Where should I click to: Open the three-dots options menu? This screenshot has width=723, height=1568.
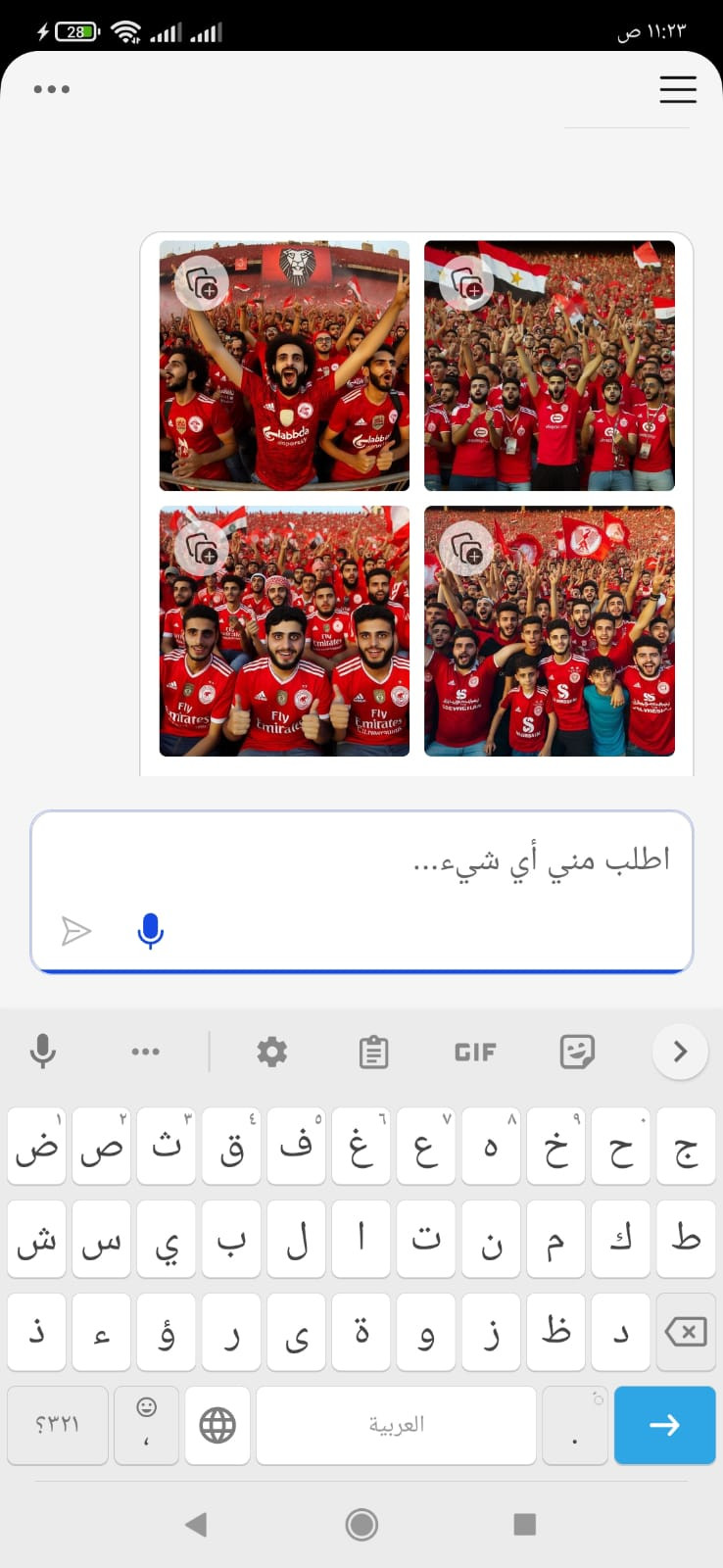coord(51,89)
